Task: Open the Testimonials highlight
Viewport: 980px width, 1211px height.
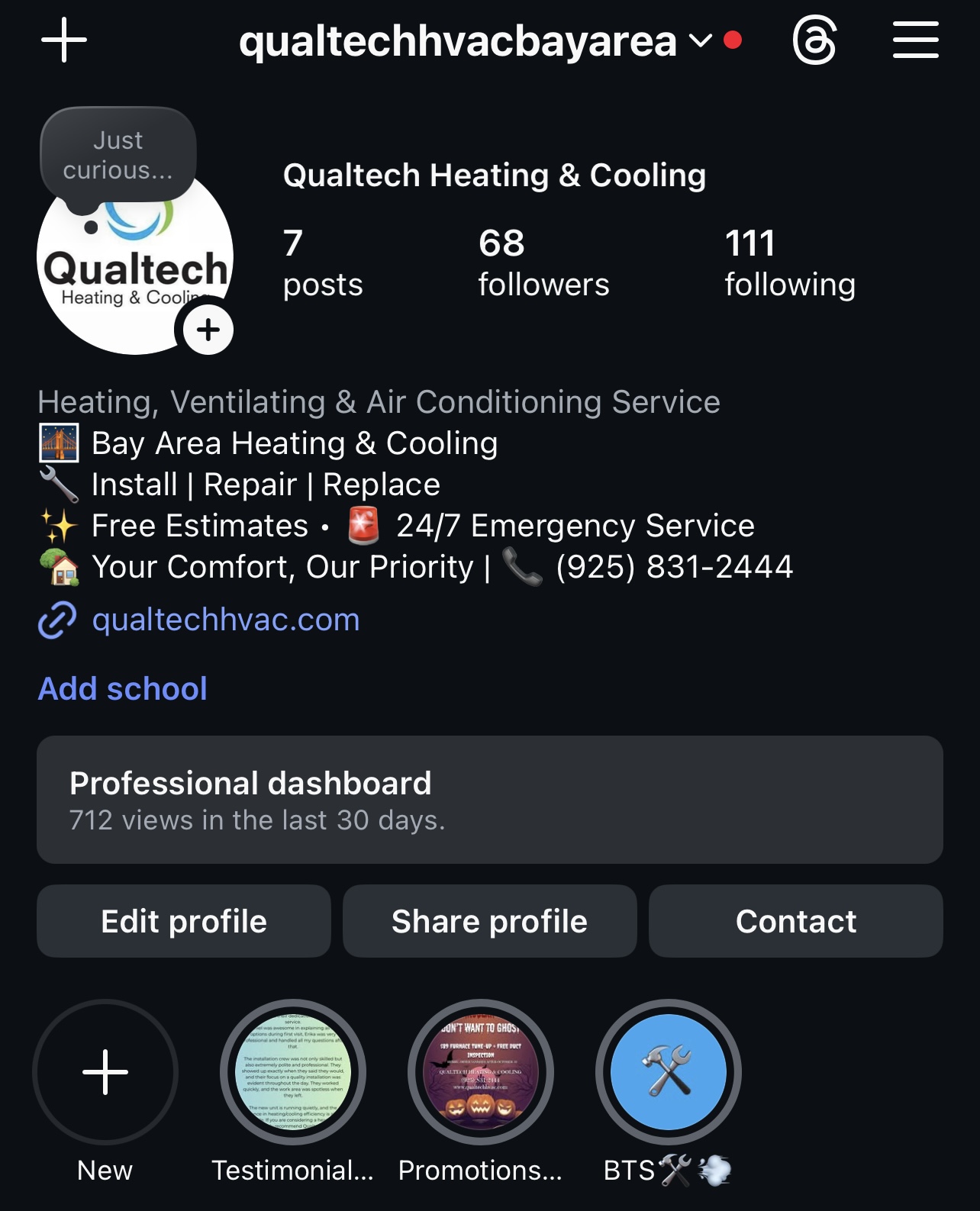Action: coord(293,1072)
